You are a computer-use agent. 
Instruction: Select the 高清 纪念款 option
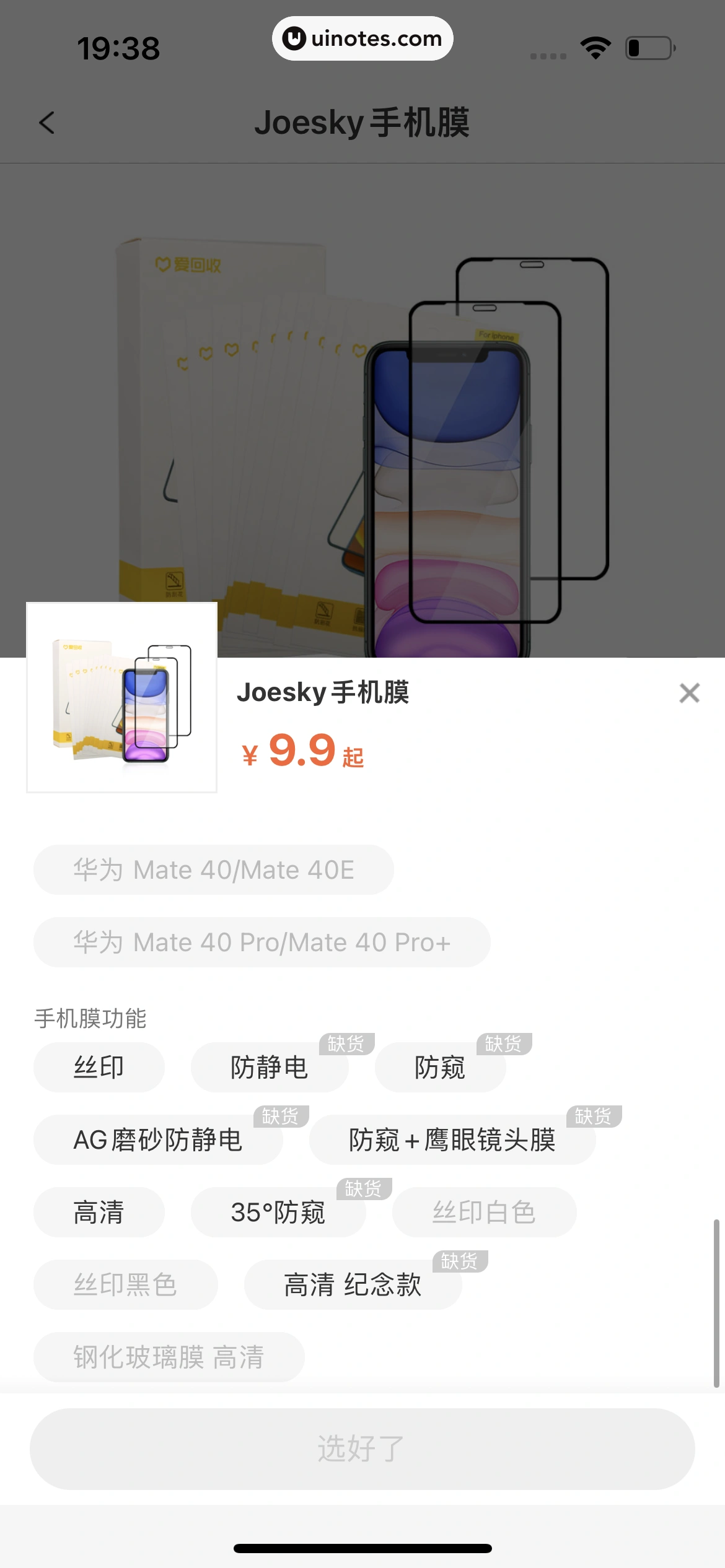(x=353, y=1284)
